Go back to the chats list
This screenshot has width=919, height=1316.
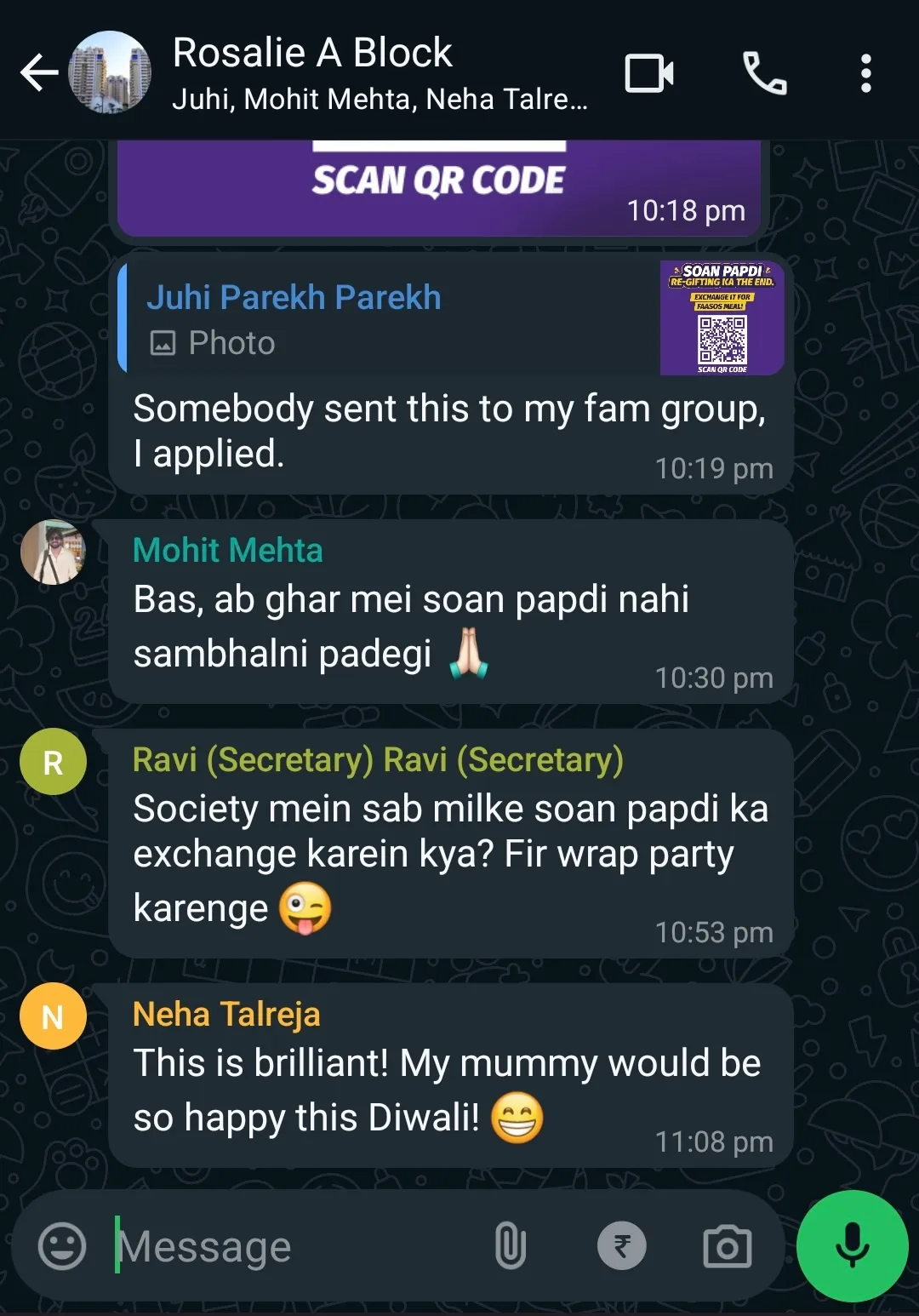click(x=39, y=73)
